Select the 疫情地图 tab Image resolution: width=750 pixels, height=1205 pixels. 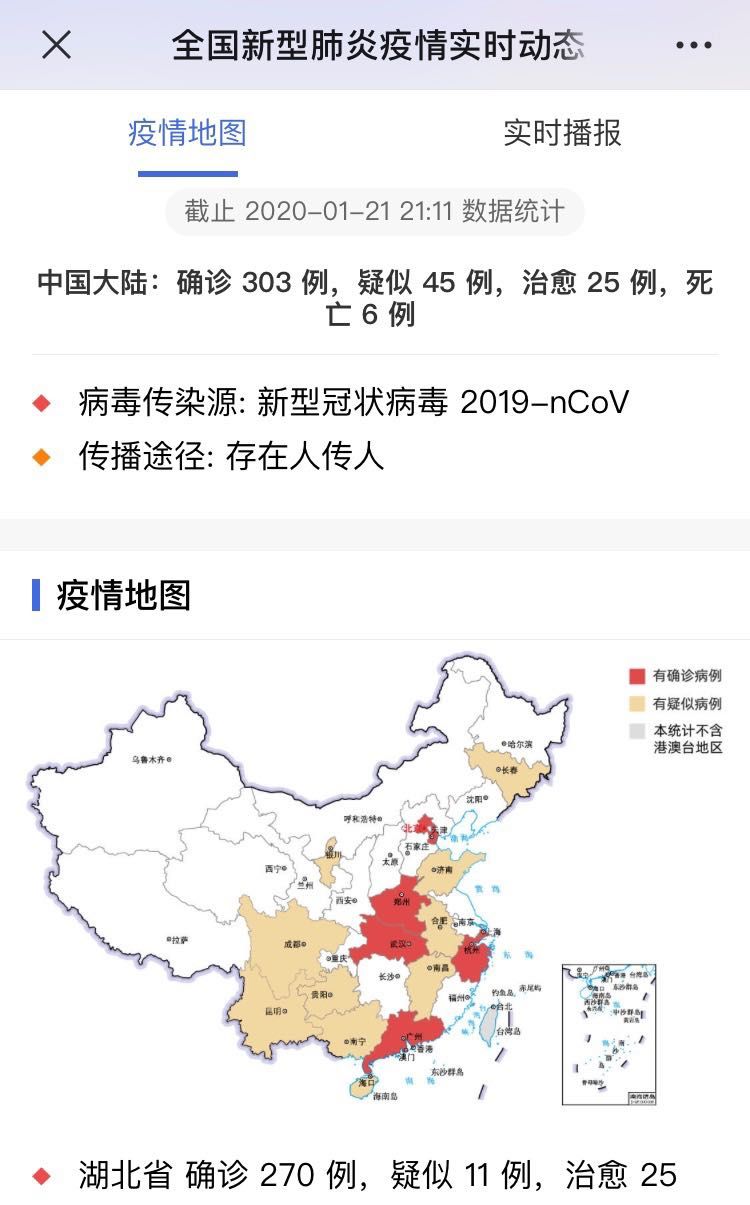[x=187, y=133]
